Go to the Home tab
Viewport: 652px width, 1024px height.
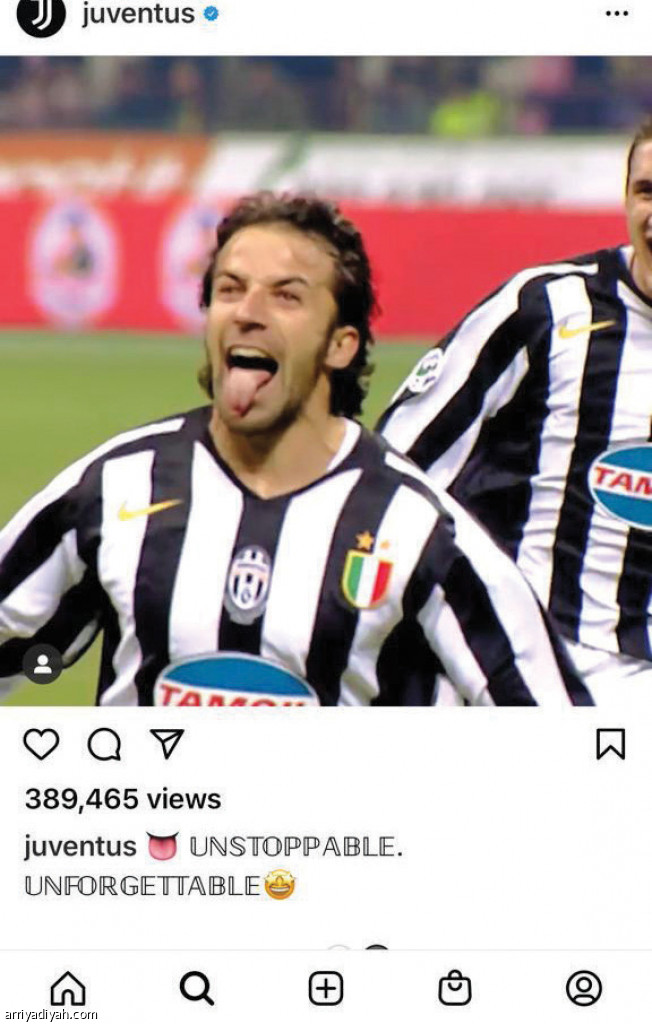click(68, 988)
